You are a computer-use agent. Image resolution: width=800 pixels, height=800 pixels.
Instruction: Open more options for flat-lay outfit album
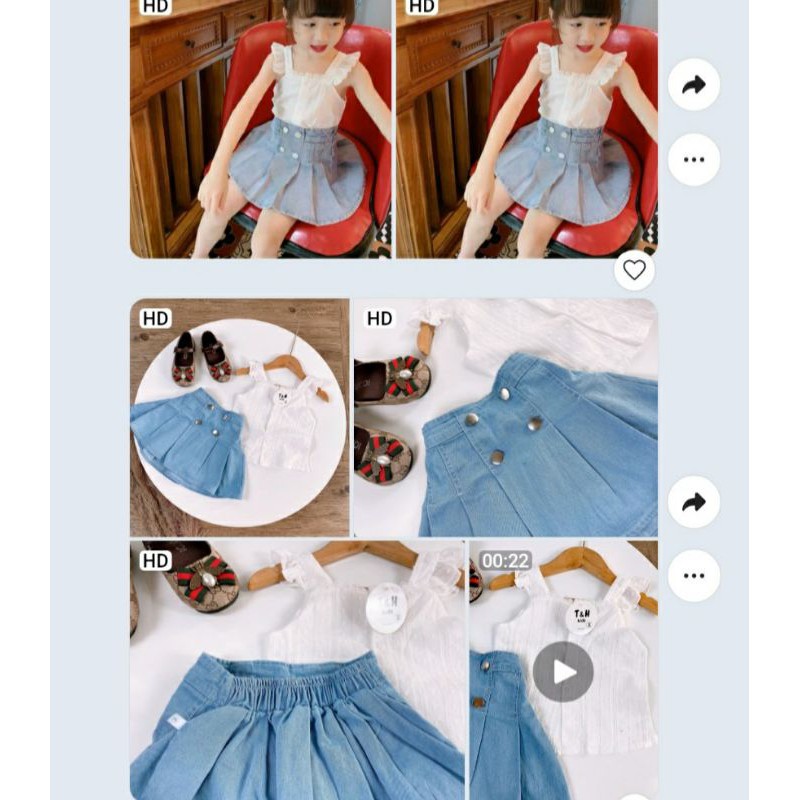coord(693,576)
